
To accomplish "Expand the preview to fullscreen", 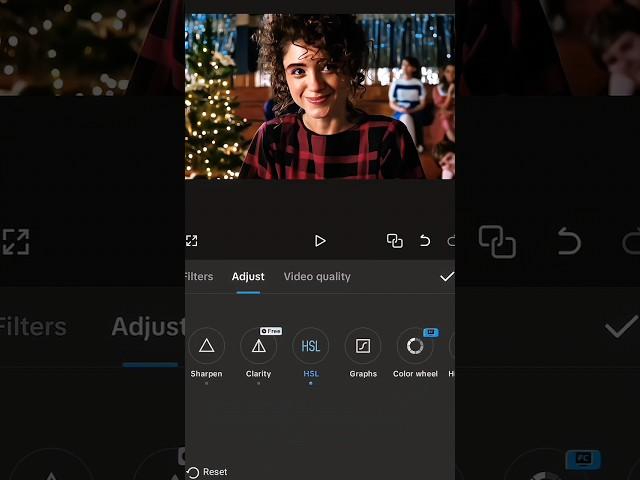I will pyautogui.click(x=192, y=241).
